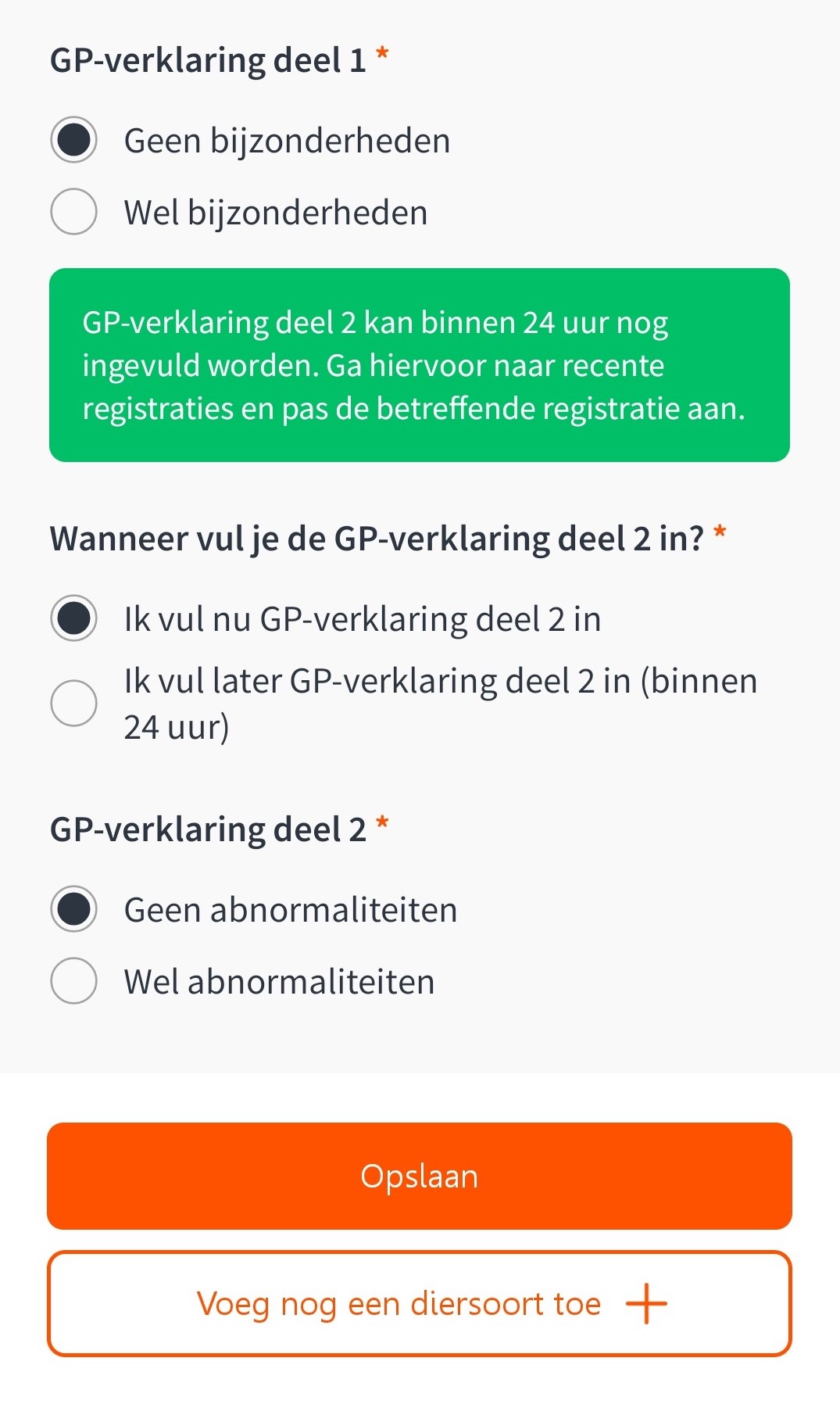The height and width of the screenshot is (1415, 840).
Task: Tap the Opslaan button
Action: (420, 1176)
